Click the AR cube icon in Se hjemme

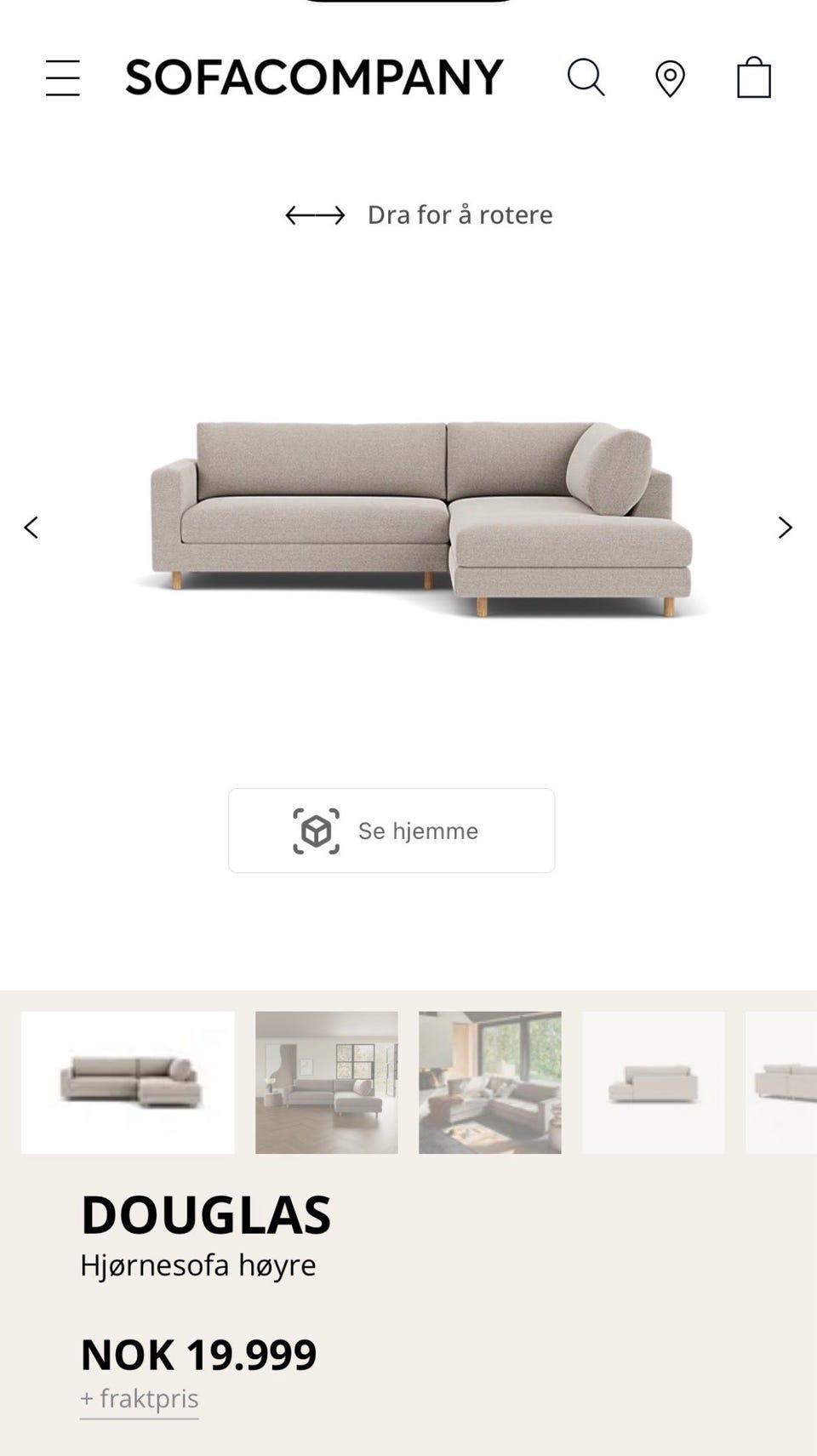(x=316, y=830)
